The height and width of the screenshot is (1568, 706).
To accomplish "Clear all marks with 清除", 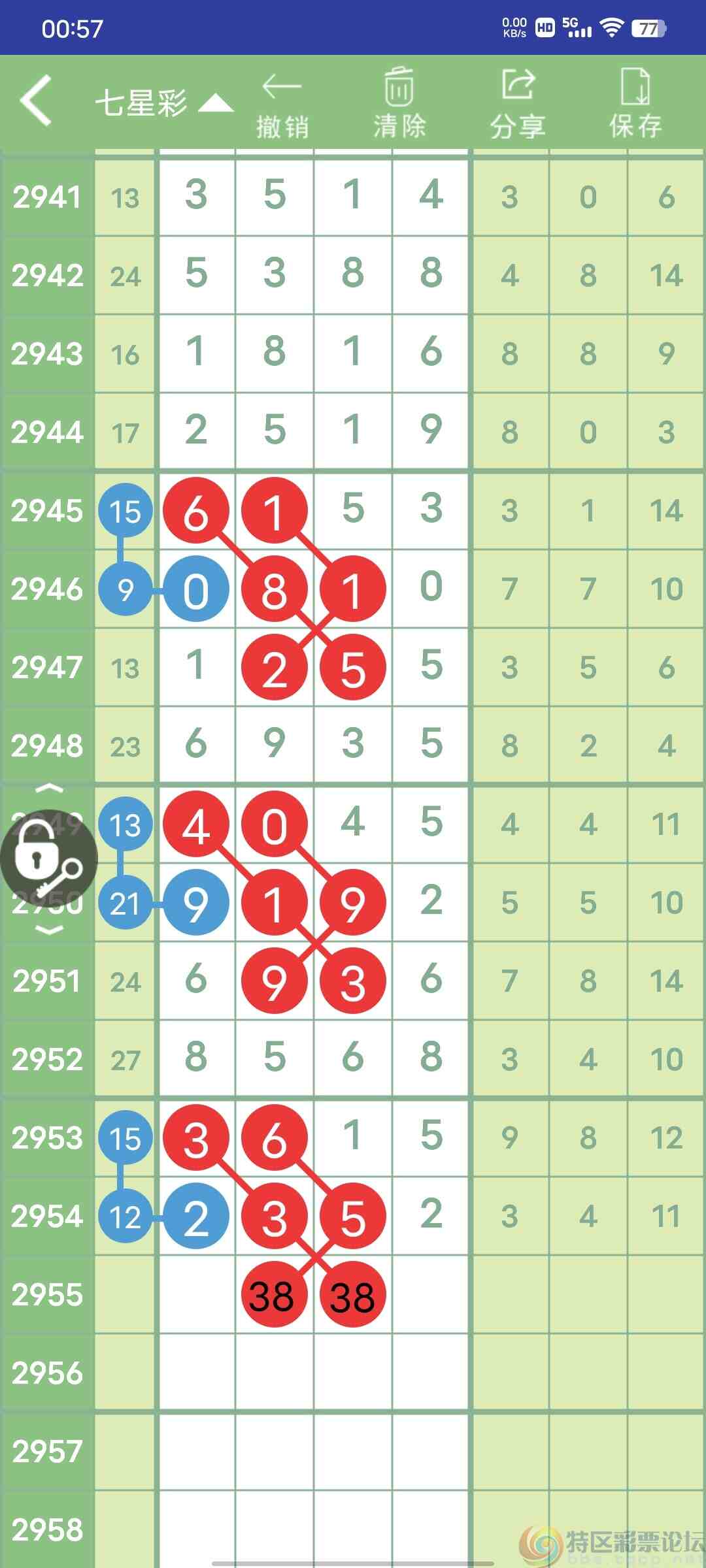I will [x=399, y=103].
